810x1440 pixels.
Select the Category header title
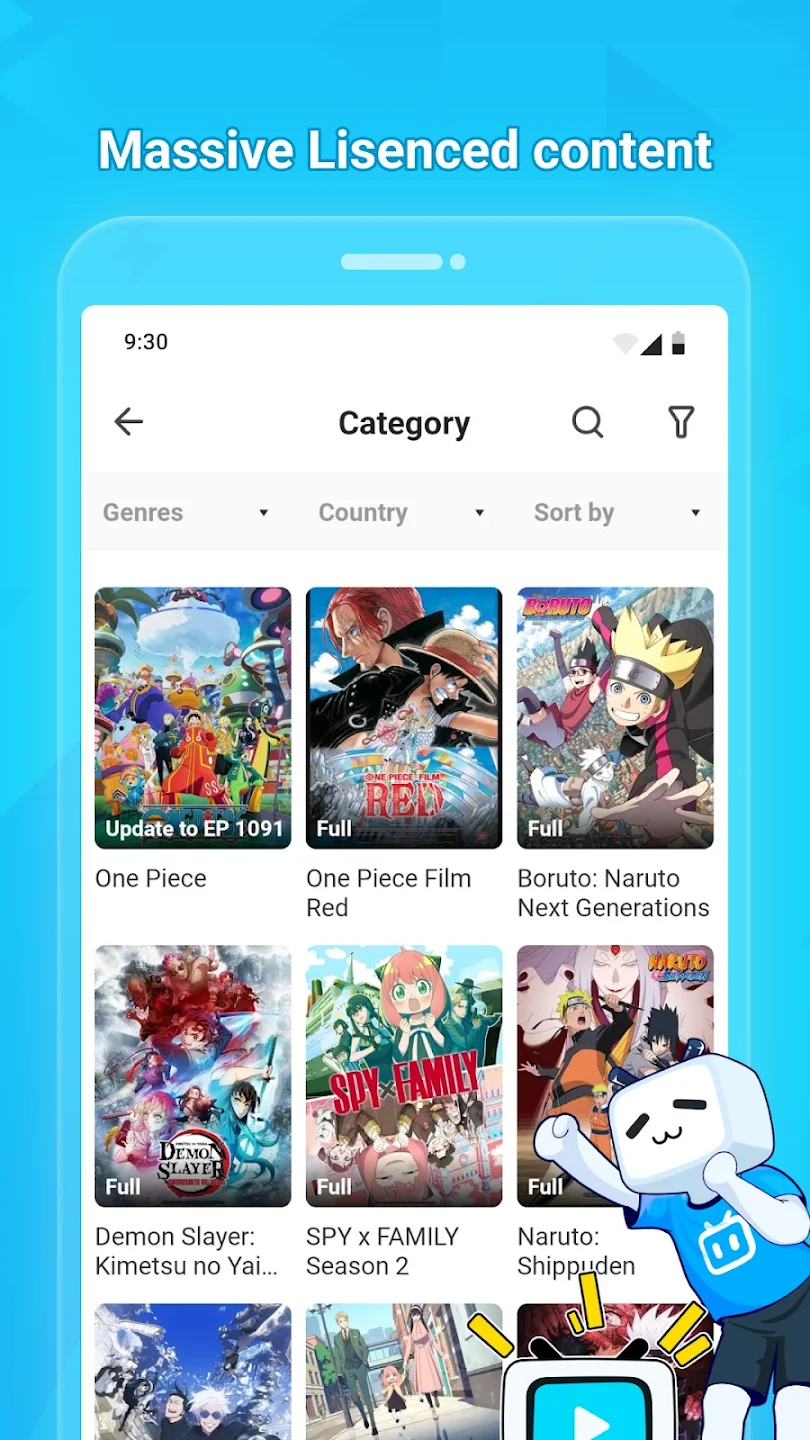tap(403, 422)
